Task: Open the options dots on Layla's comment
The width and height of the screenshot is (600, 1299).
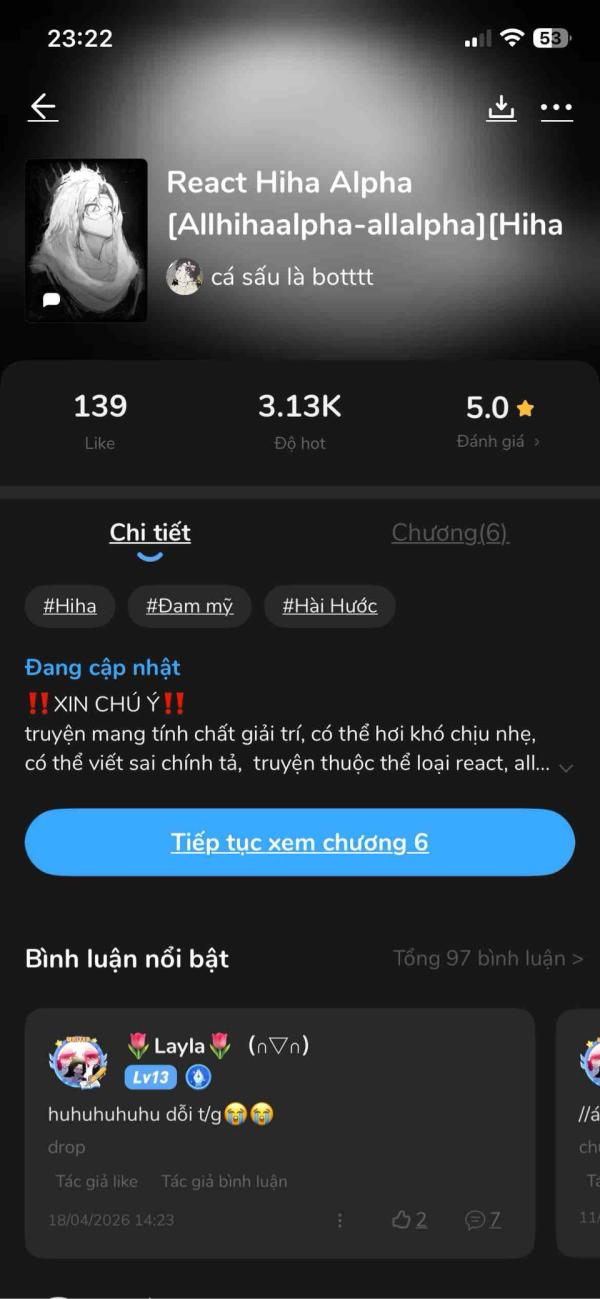Action: [x=340, y=1220]
